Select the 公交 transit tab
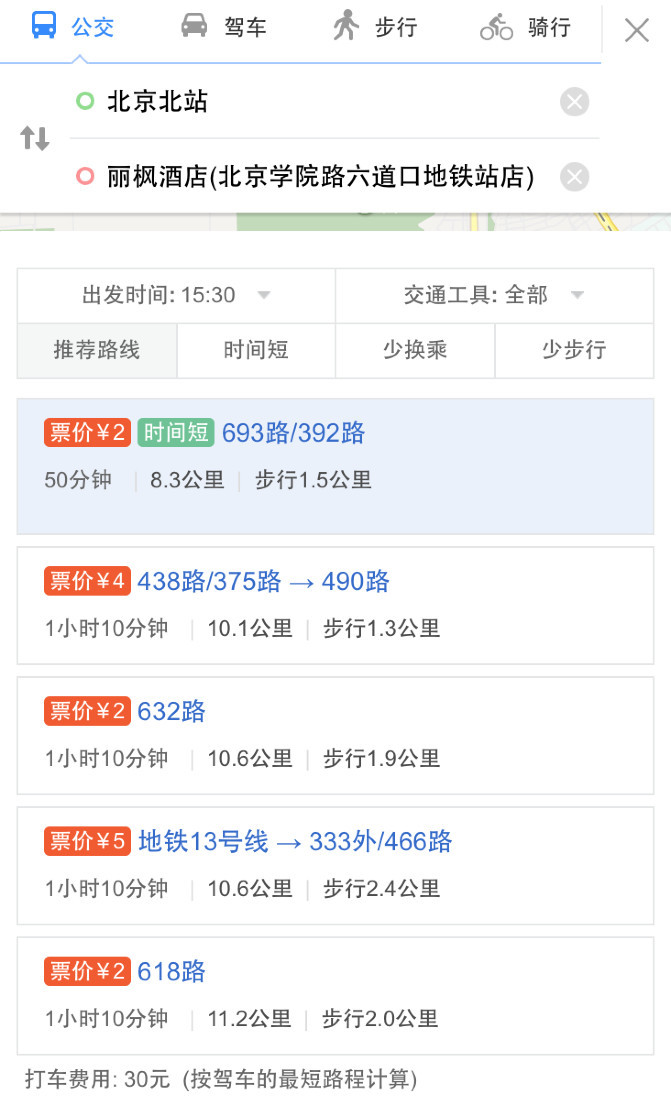Viewport: 671px width, 1116px height. pyautogui.click(x=73, y=27)
